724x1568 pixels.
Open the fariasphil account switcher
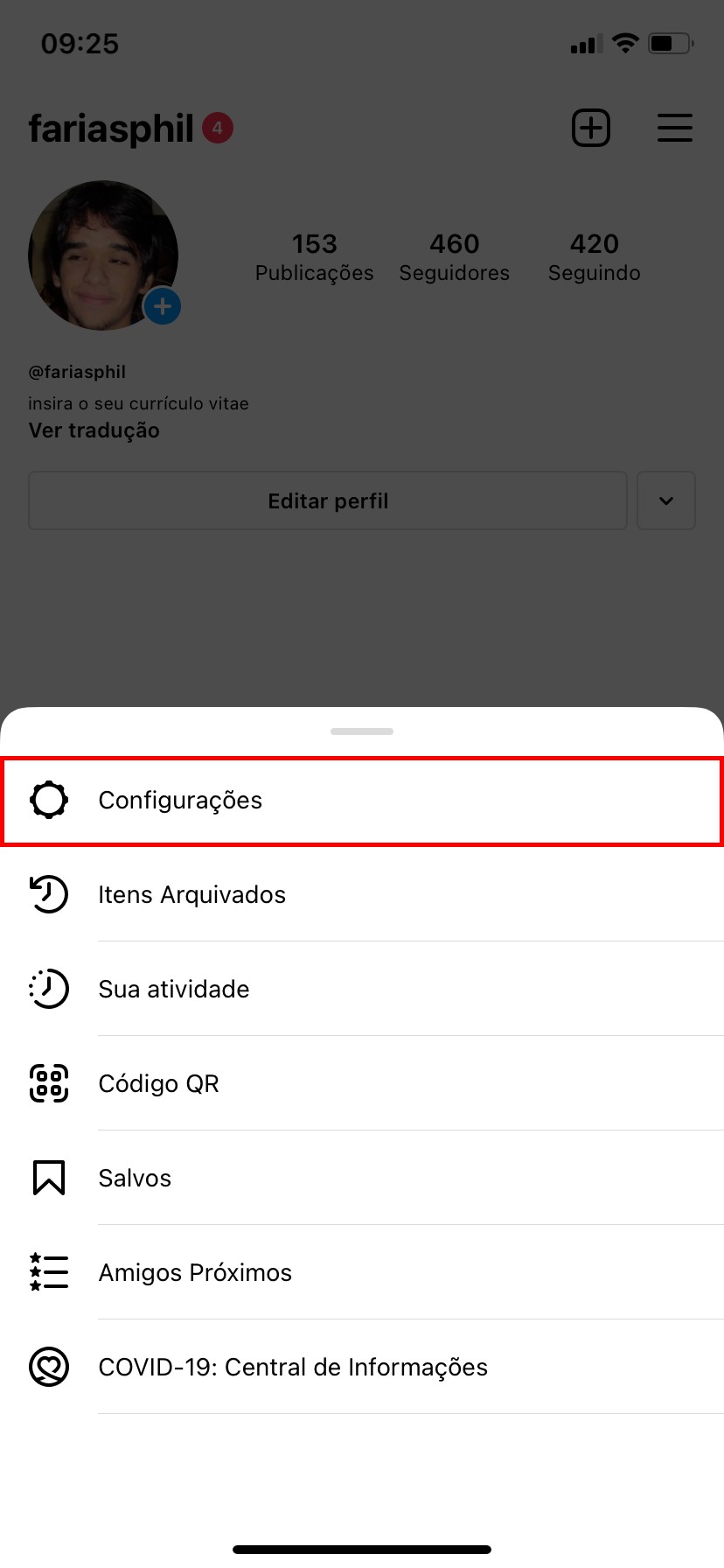pyautogui.click(x=111, y=129)
